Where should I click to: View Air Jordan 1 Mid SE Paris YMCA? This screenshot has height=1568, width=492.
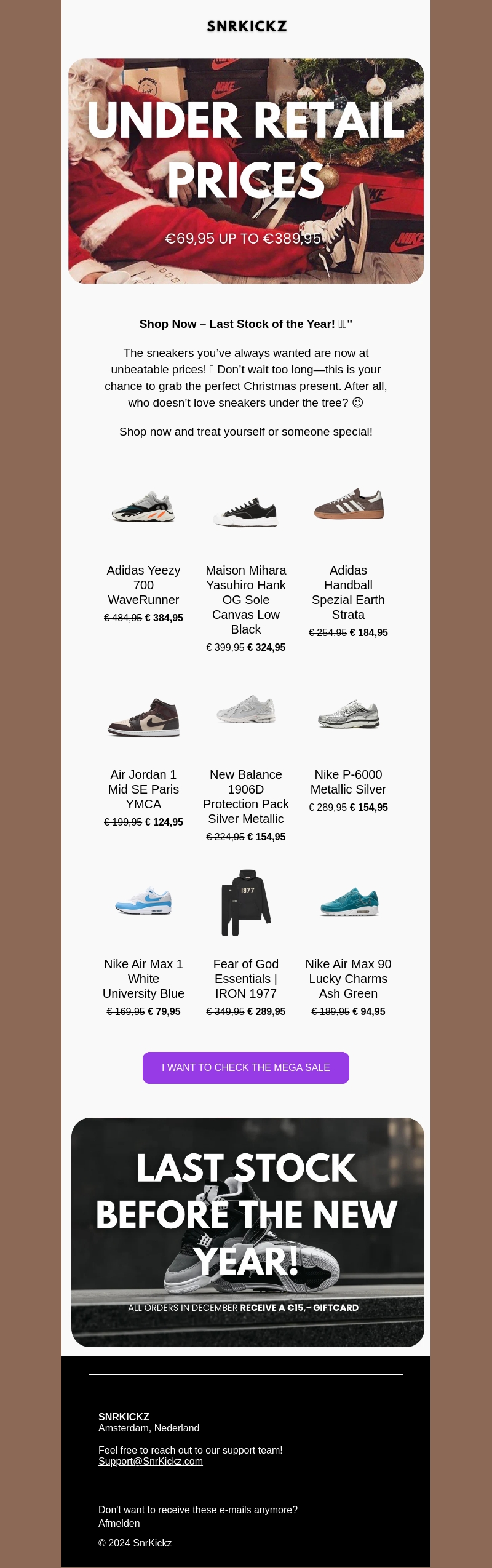(143, 717)
